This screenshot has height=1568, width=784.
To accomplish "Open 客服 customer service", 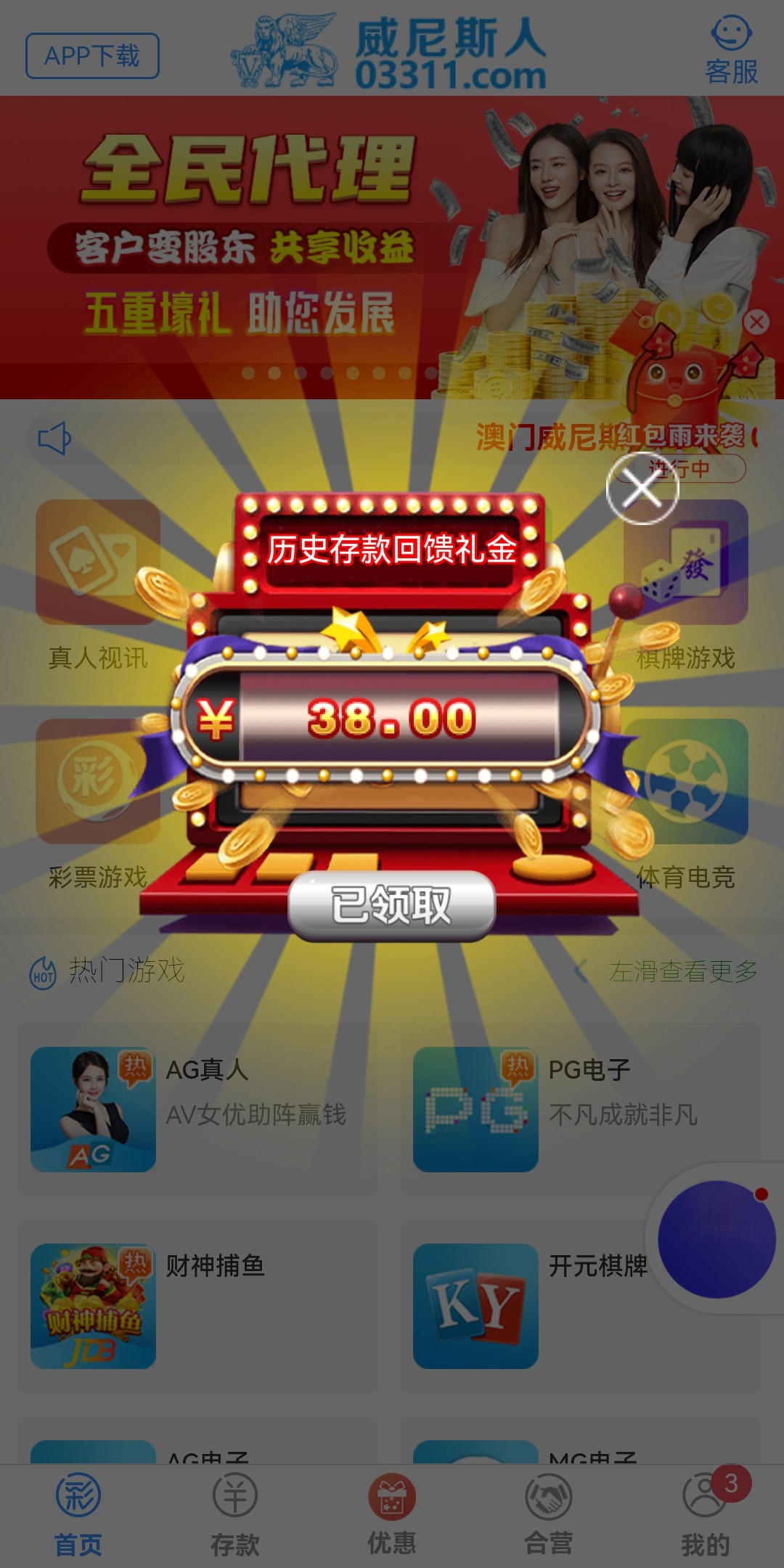I will pos(731,51).
